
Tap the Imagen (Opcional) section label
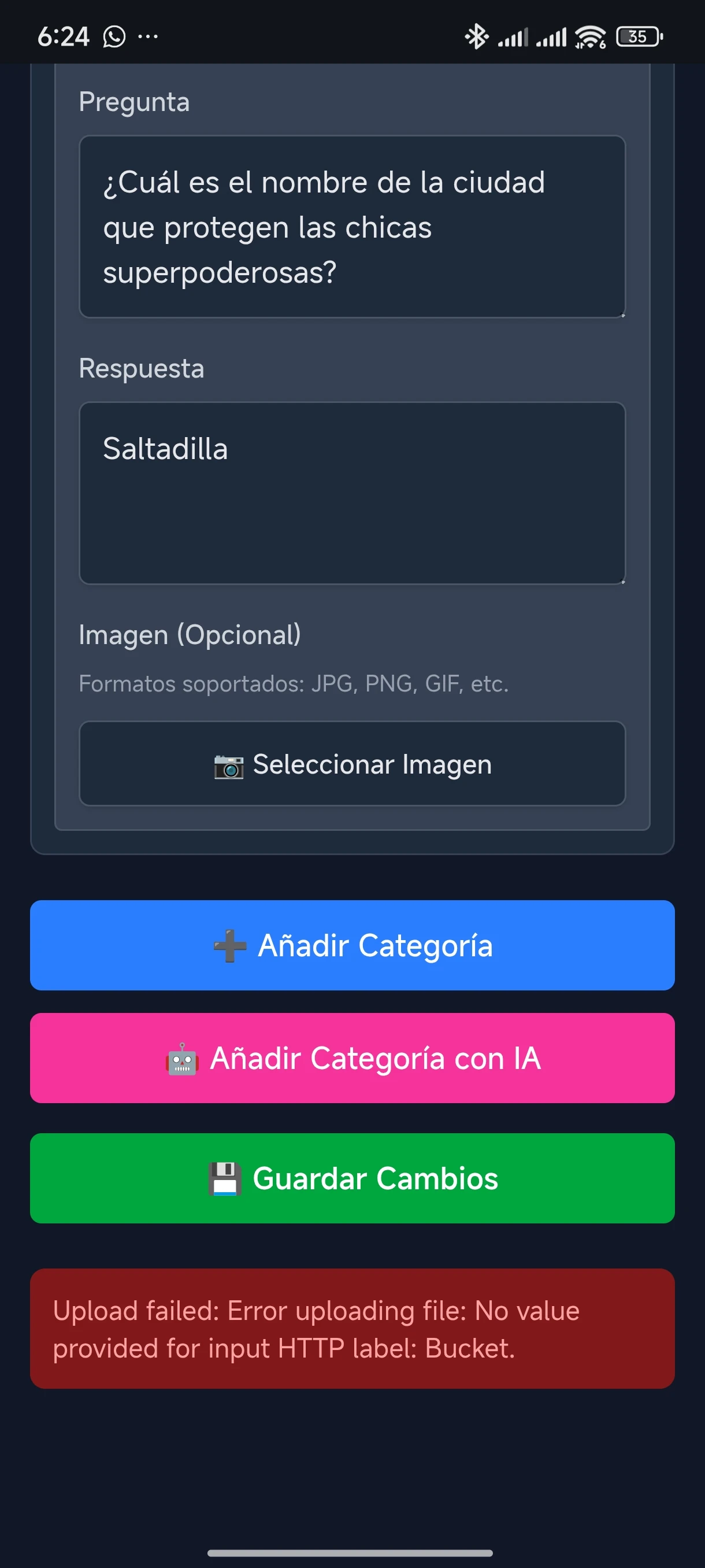tap(190, 634)
